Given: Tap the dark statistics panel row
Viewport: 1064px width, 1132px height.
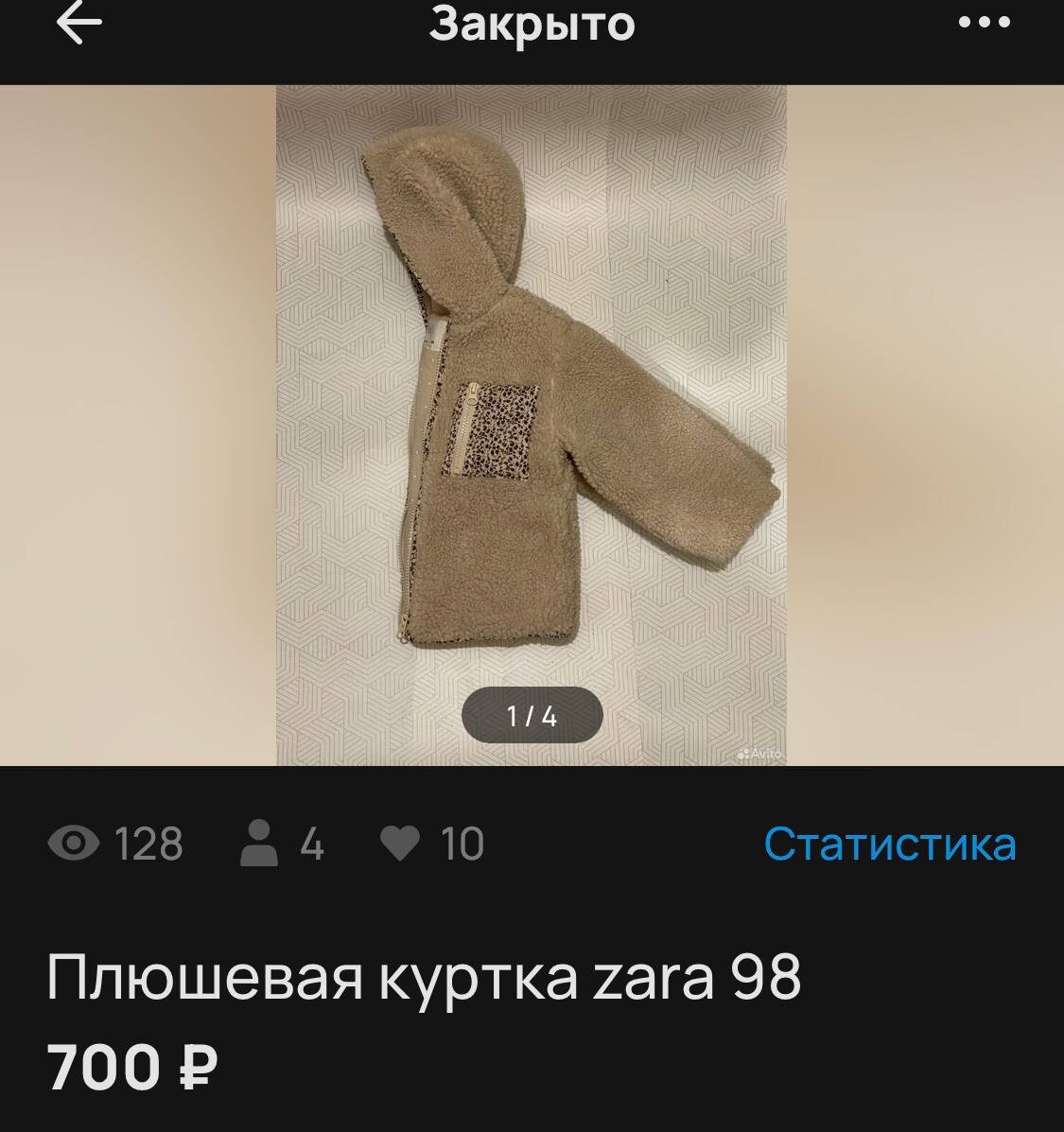Looking at the screenshot, I should [x=532, y=845].
